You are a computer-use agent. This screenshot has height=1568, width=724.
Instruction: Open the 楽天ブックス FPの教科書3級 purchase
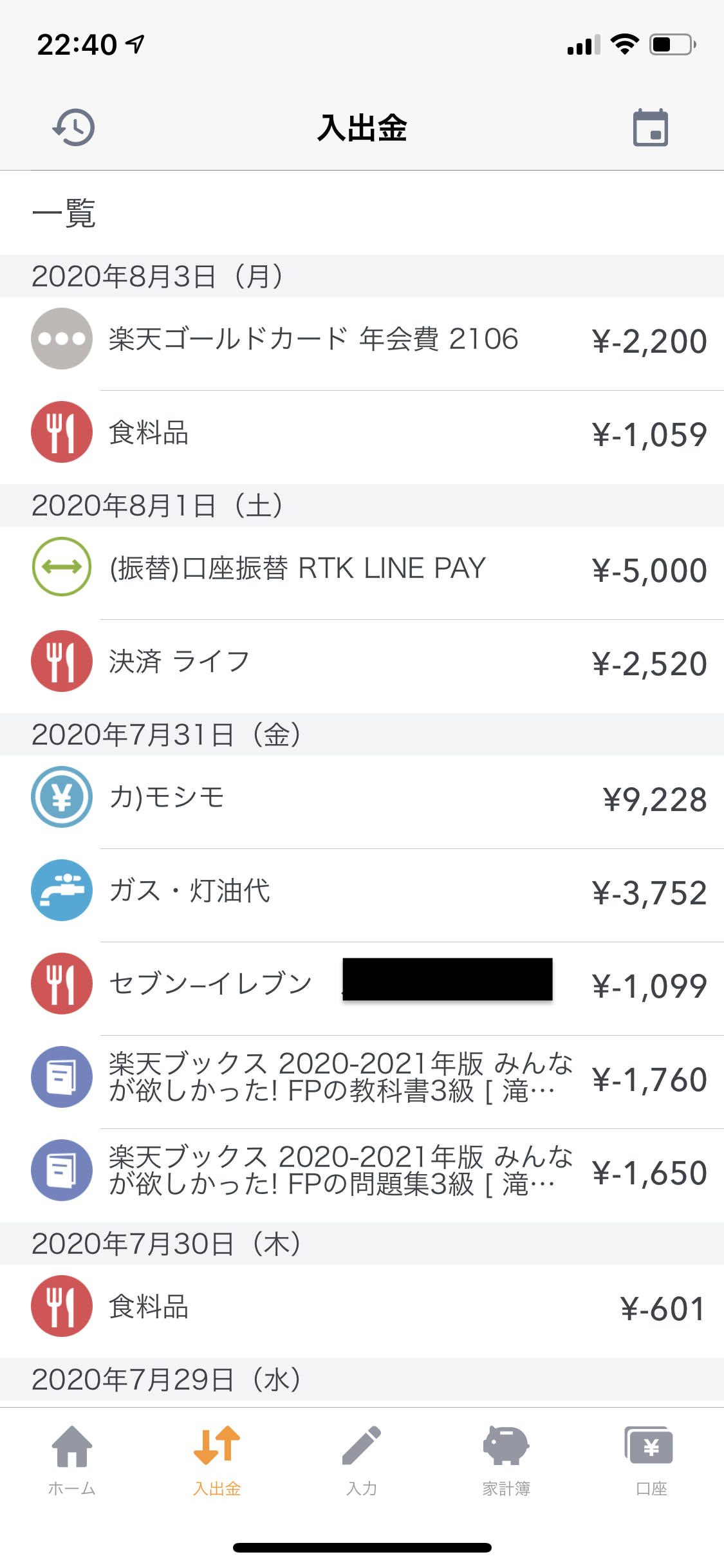(x=362, y=1078)
